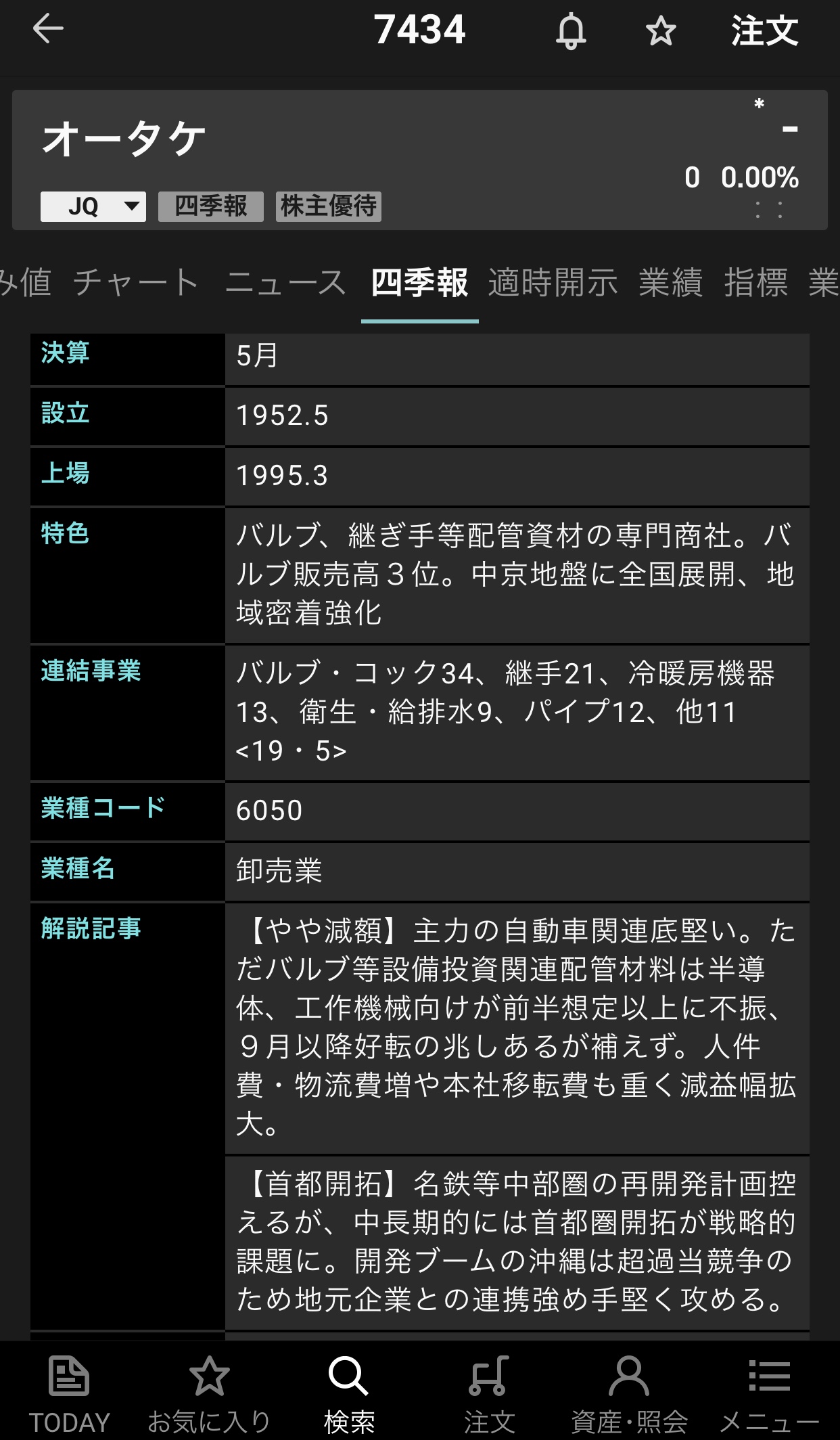Open the alert bell for 7434

pos(571,31)
